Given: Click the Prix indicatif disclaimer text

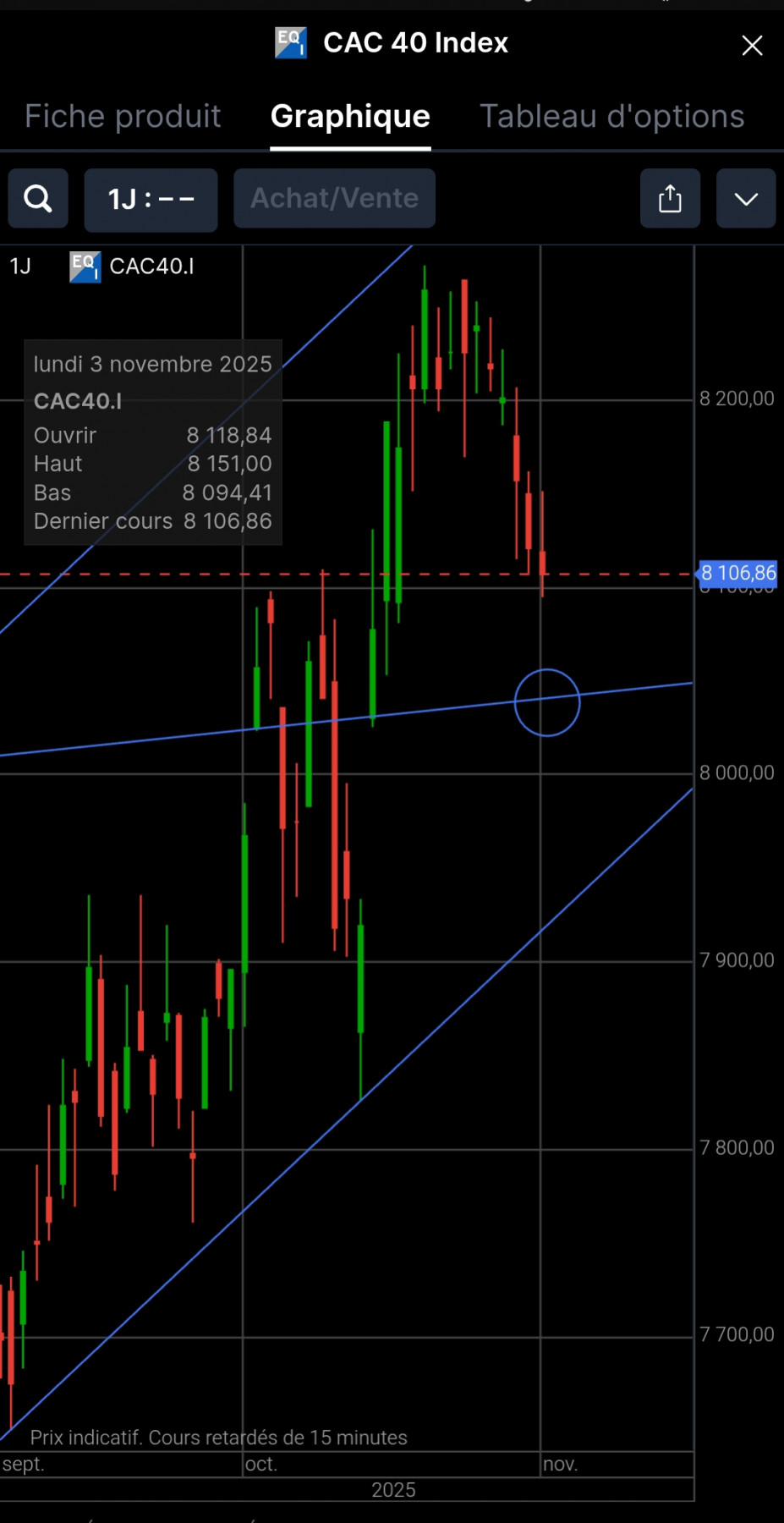Looking at the screenshot, I should 217,1437.
